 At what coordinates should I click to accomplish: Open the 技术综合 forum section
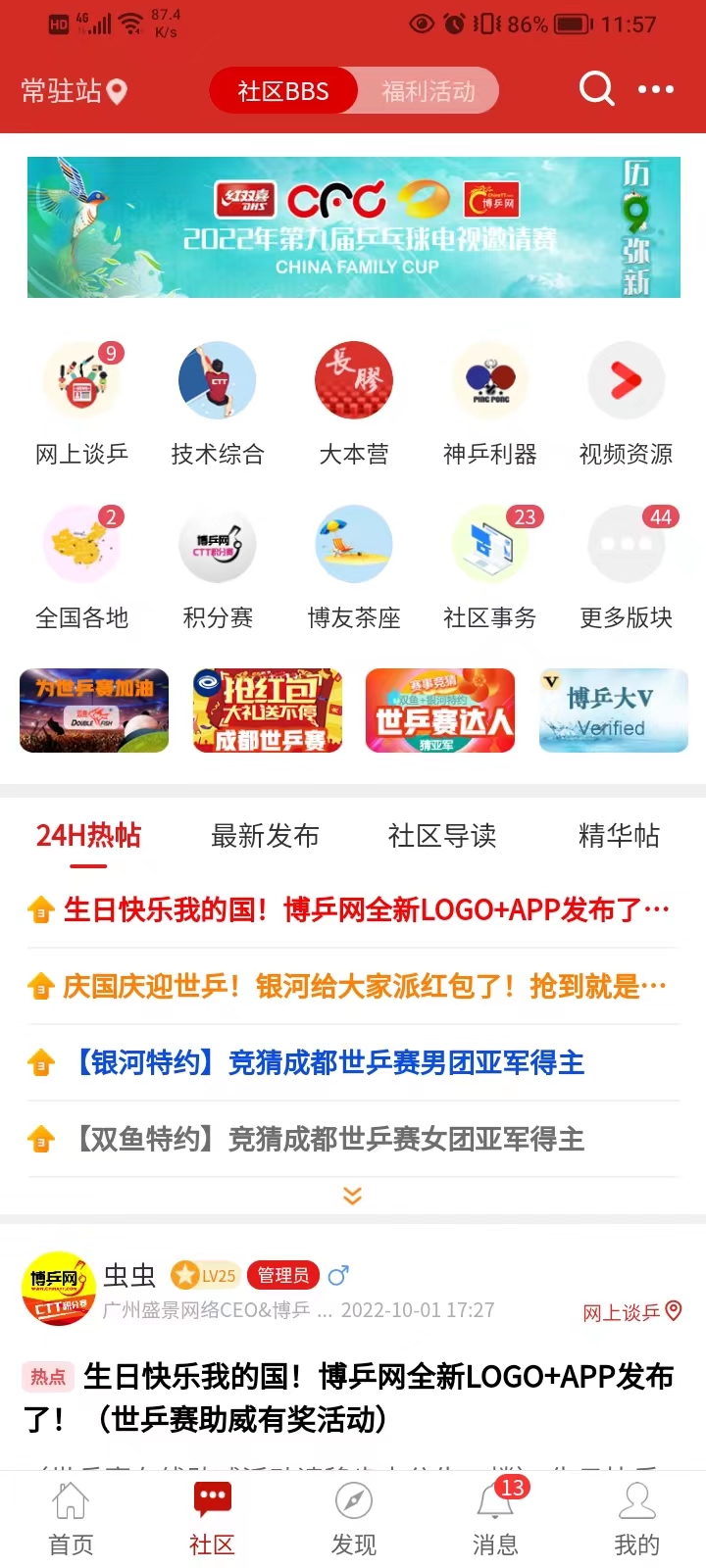coord(218,402)
